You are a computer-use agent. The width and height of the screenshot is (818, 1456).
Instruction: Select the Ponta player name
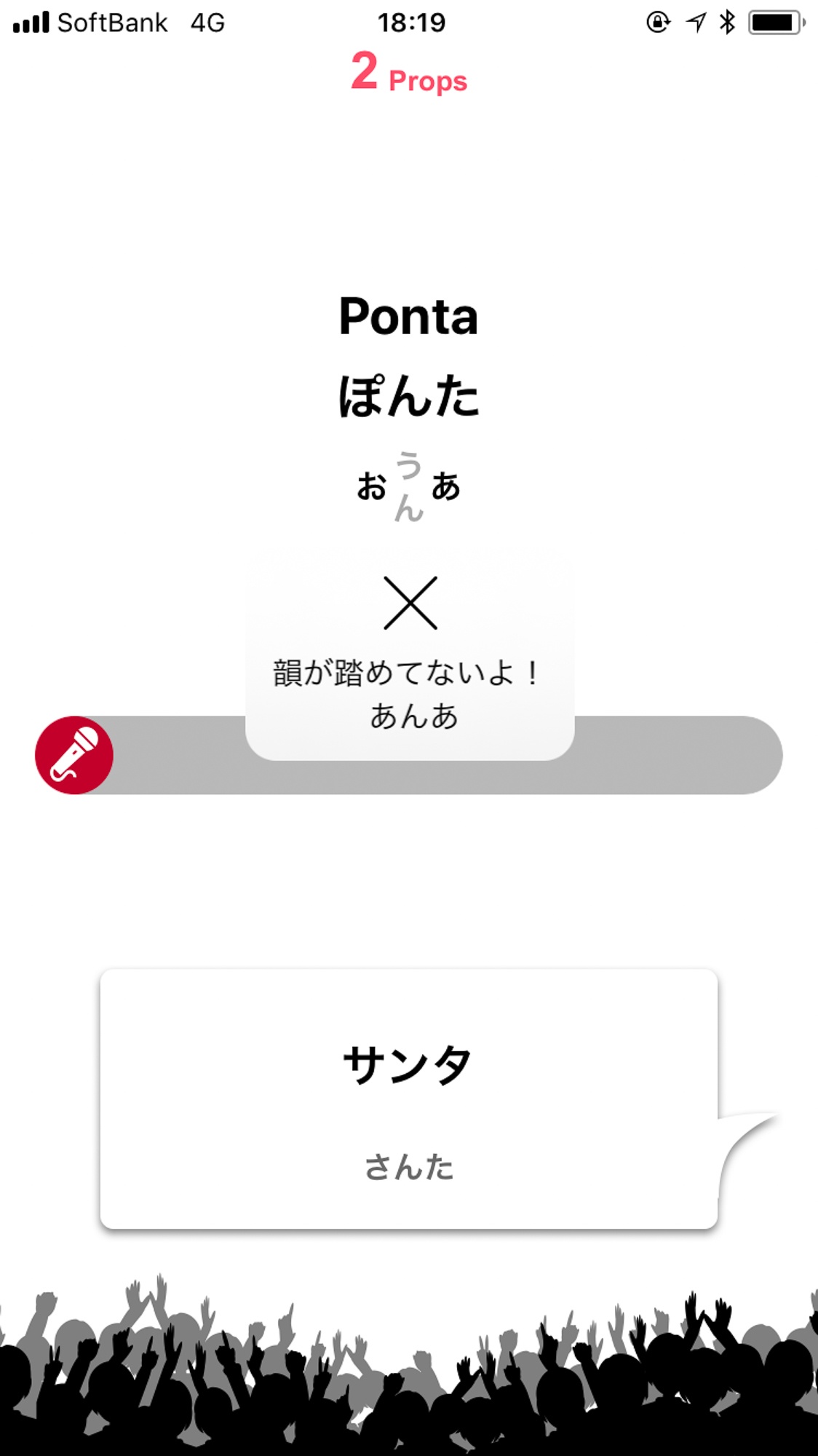410,317
